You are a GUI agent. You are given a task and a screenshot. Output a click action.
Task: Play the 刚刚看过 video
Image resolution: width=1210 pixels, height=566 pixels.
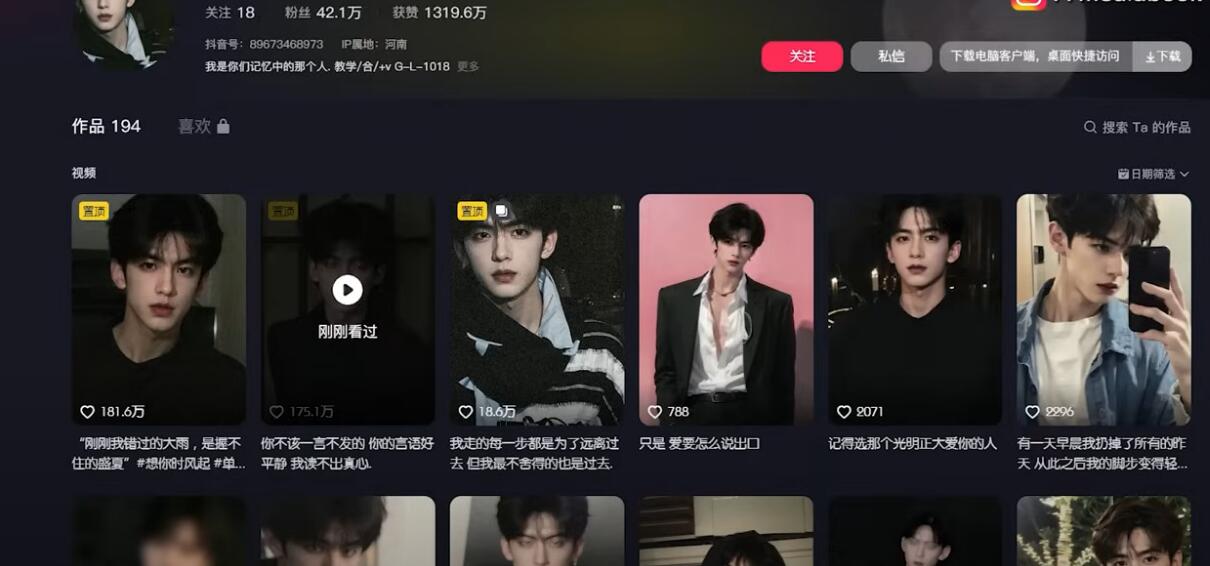[x=347, y=291]
